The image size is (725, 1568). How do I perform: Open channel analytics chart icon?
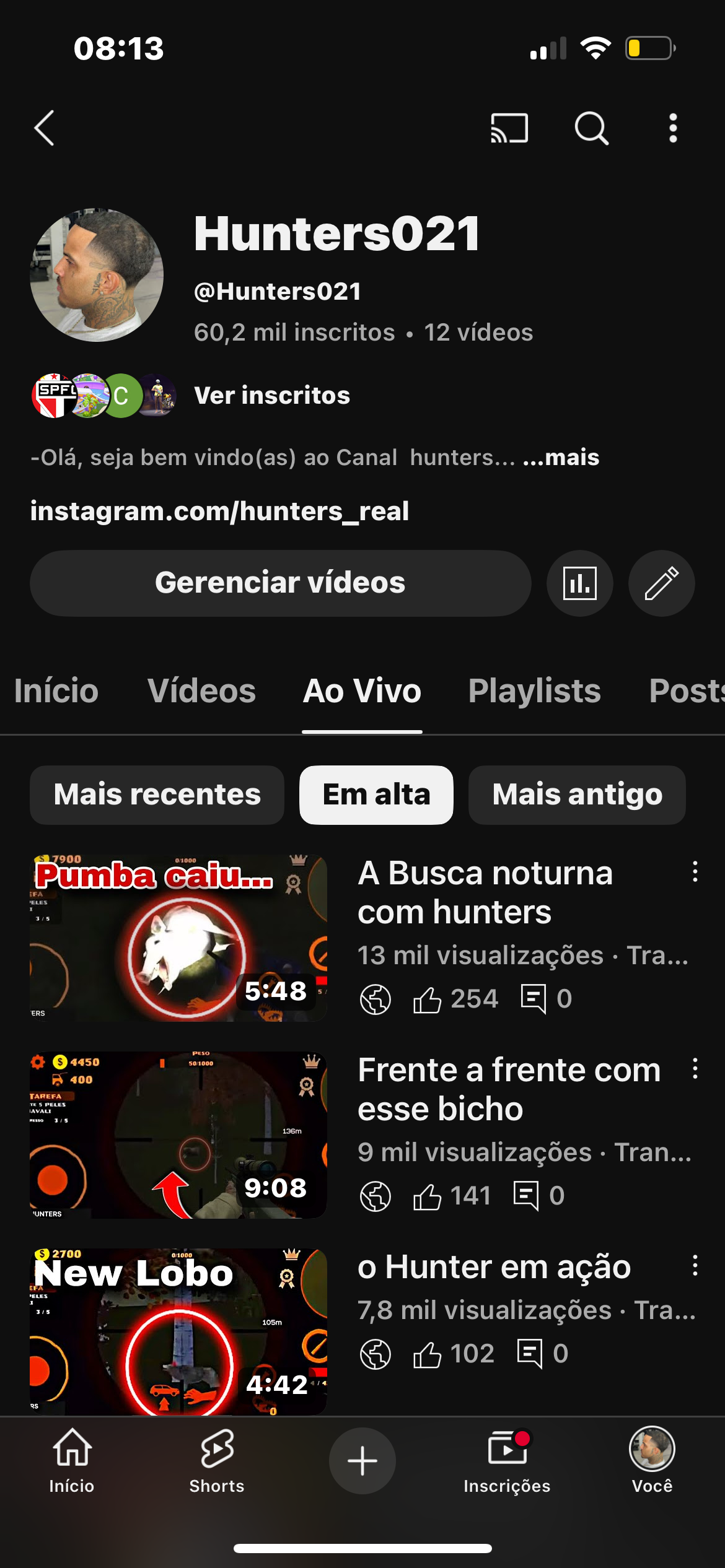click(579, 583)
